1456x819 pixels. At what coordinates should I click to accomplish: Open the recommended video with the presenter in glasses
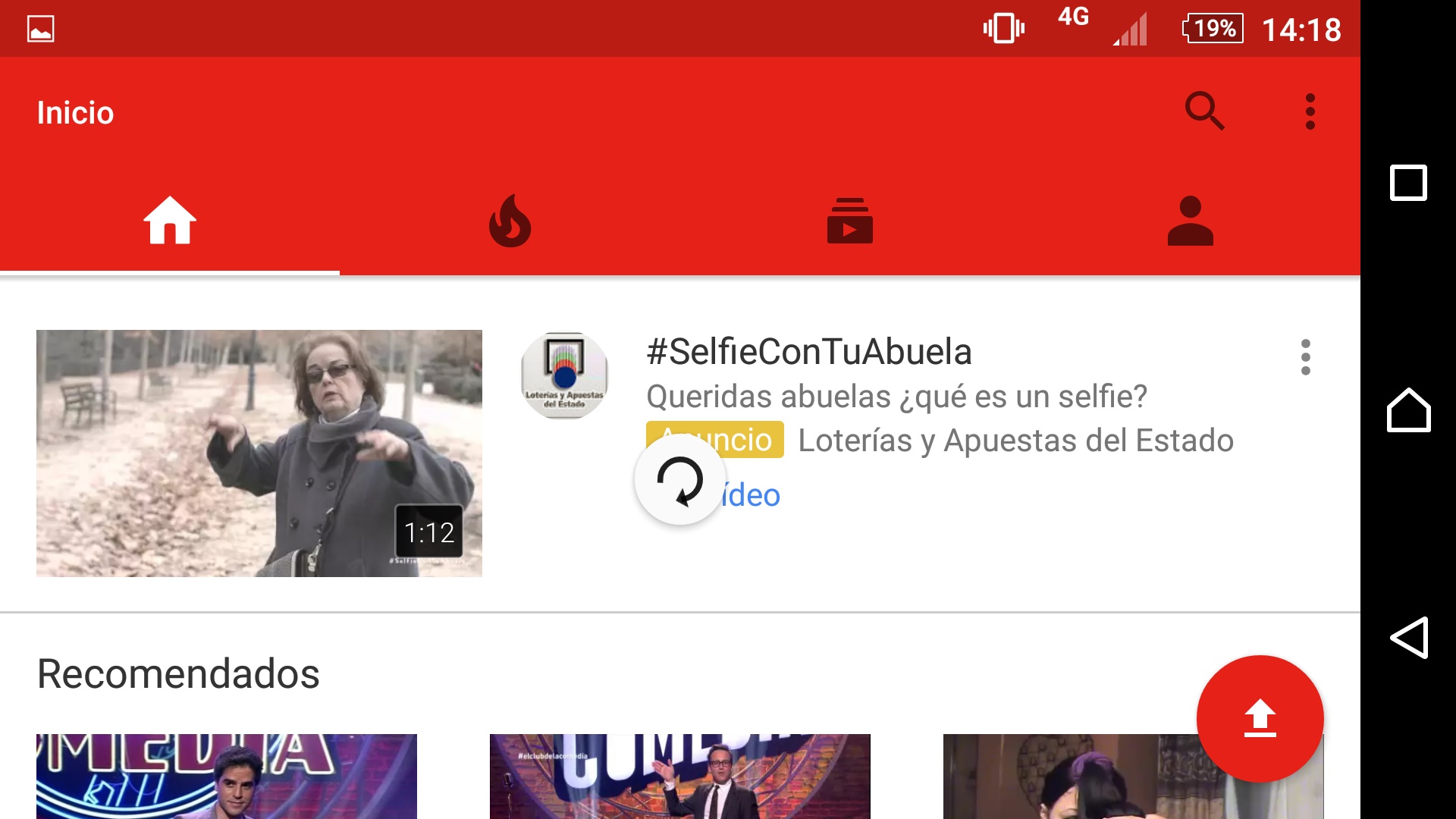click(x=679, y=777)
